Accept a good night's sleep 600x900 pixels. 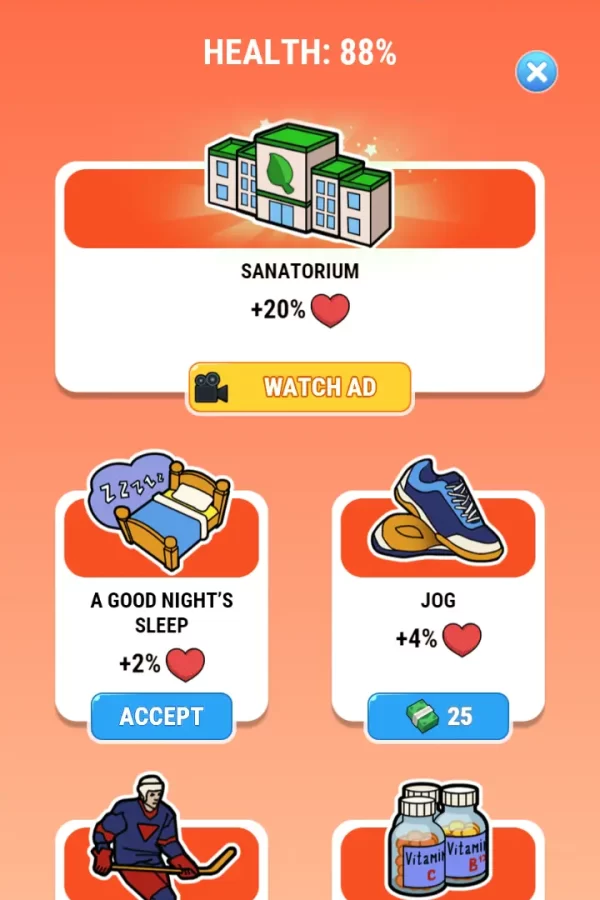click(x=161, y=716)
